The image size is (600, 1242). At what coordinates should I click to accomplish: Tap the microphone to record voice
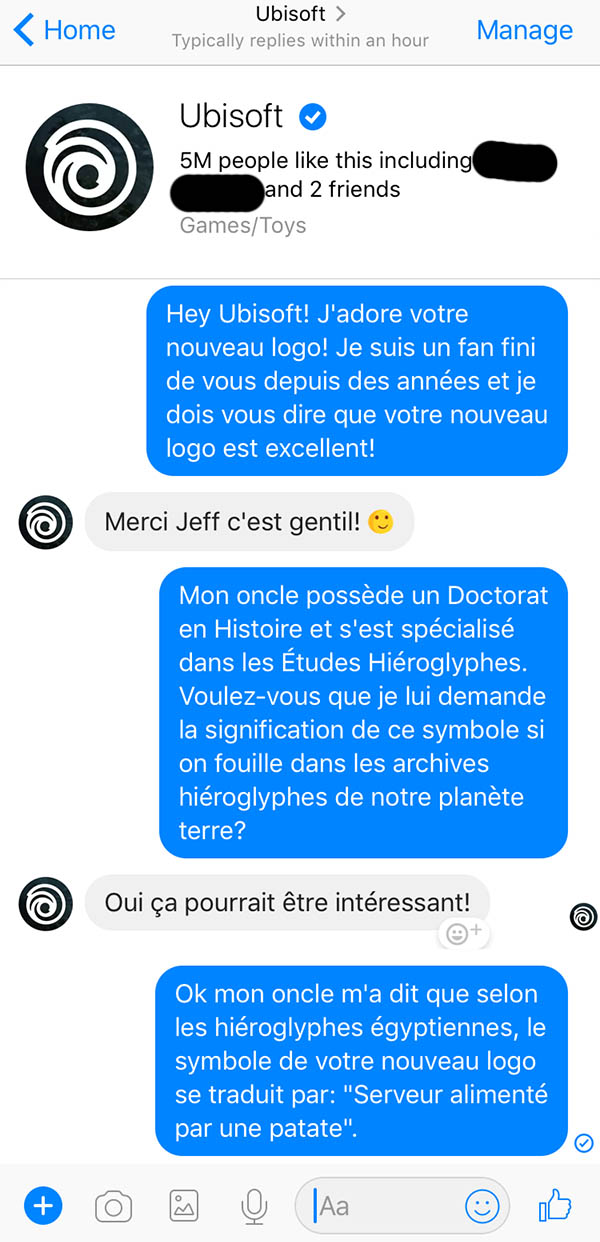(254, 1206)
